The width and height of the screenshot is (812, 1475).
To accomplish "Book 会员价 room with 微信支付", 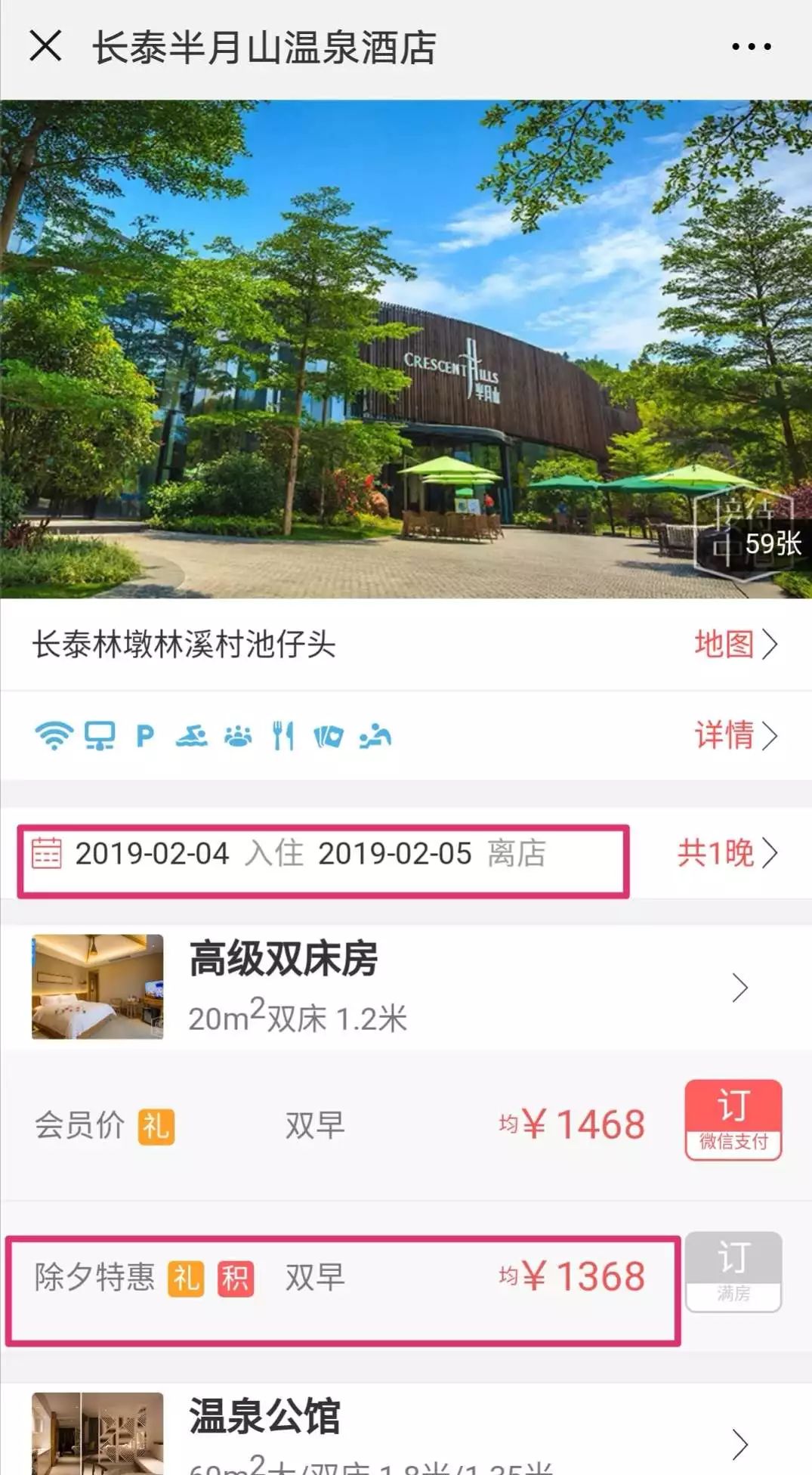I will click(733, 1120).
